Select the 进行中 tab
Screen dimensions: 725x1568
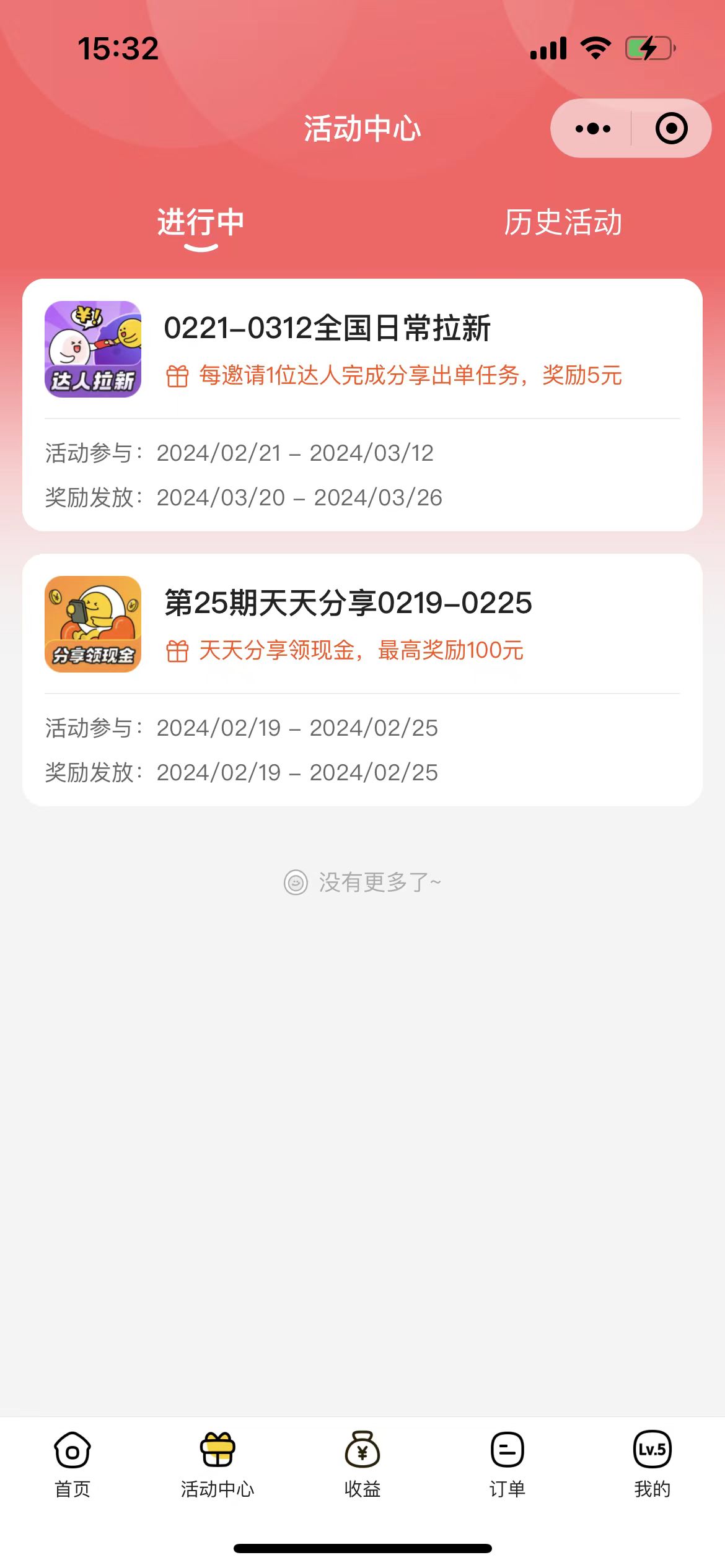(x=201, y=222)
